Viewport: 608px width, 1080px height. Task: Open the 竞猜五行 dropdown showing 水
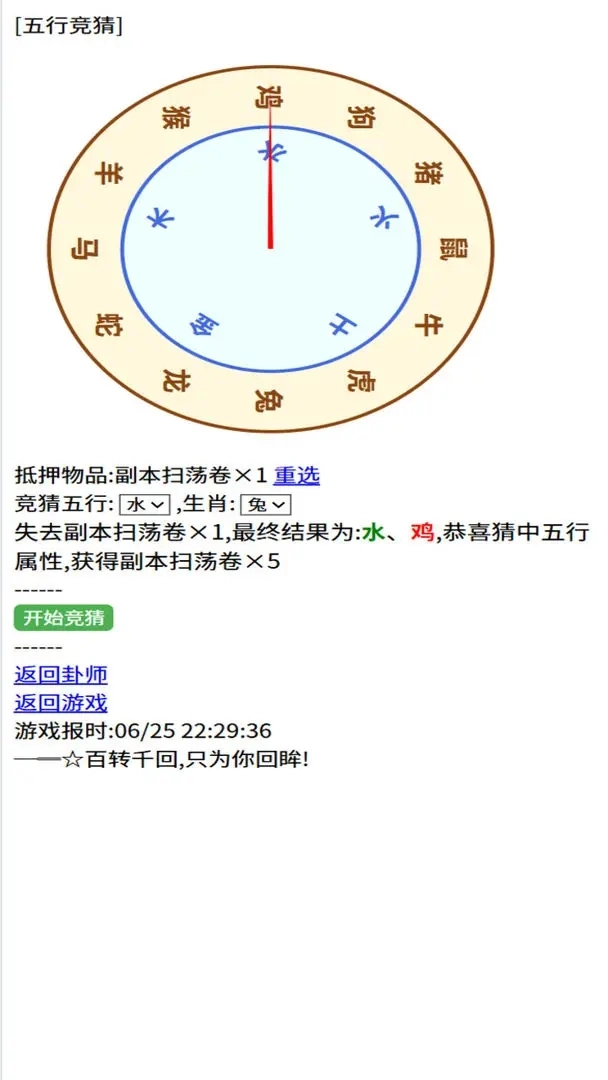pos(145,505)
